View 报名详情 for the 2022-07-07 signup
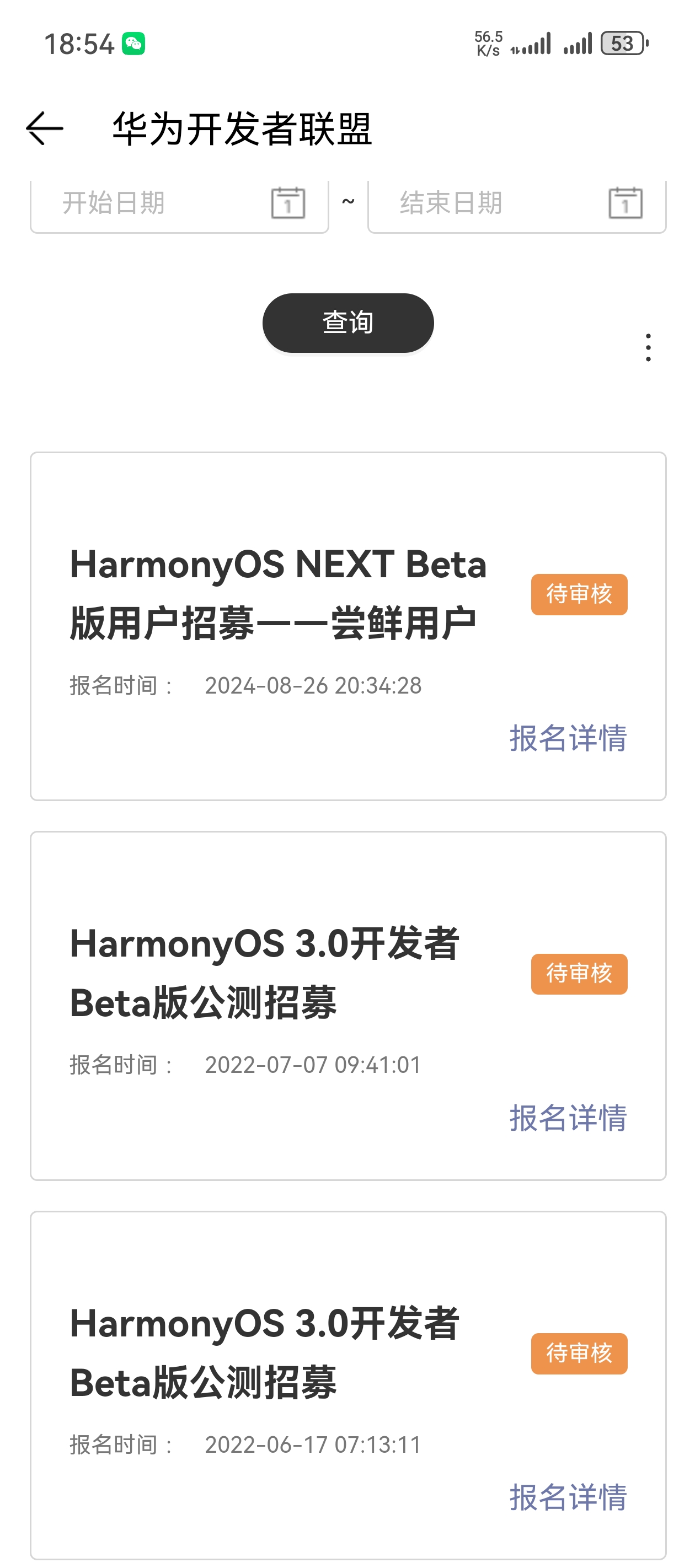The image size is (695, 1568). pyautogui.click(x=568, y=1118)
